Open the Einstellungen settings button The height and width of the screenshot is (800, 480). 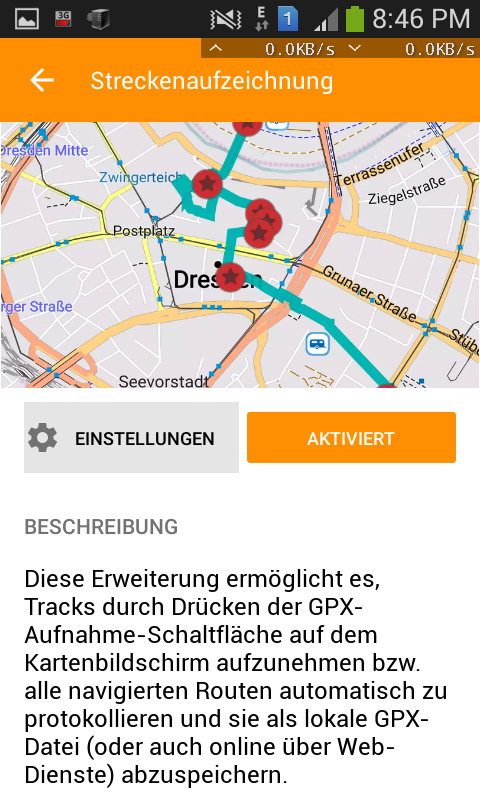[131, 438]
